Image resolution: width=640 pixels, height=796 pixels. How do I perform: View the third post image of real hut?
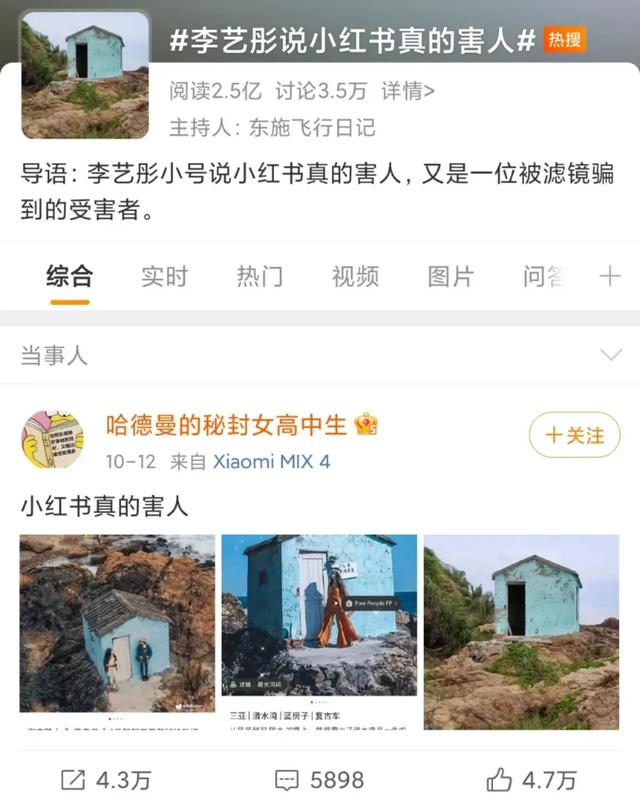521,631
